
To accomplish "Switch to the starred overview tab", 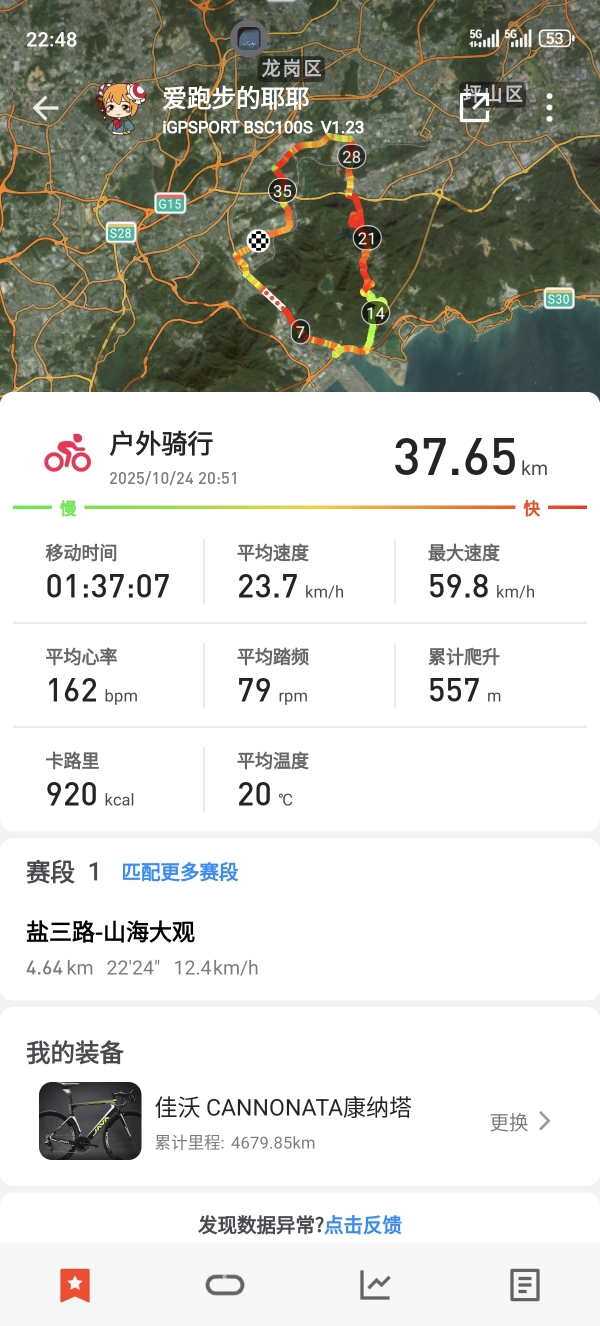I will (75, 1284).
